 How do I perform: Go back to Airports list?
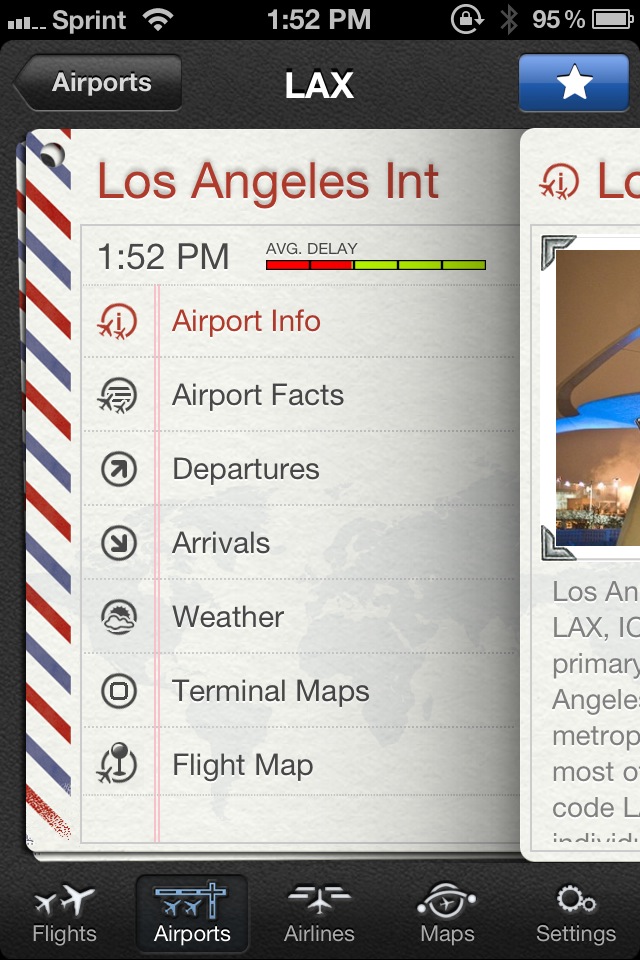tap(98, 82)
